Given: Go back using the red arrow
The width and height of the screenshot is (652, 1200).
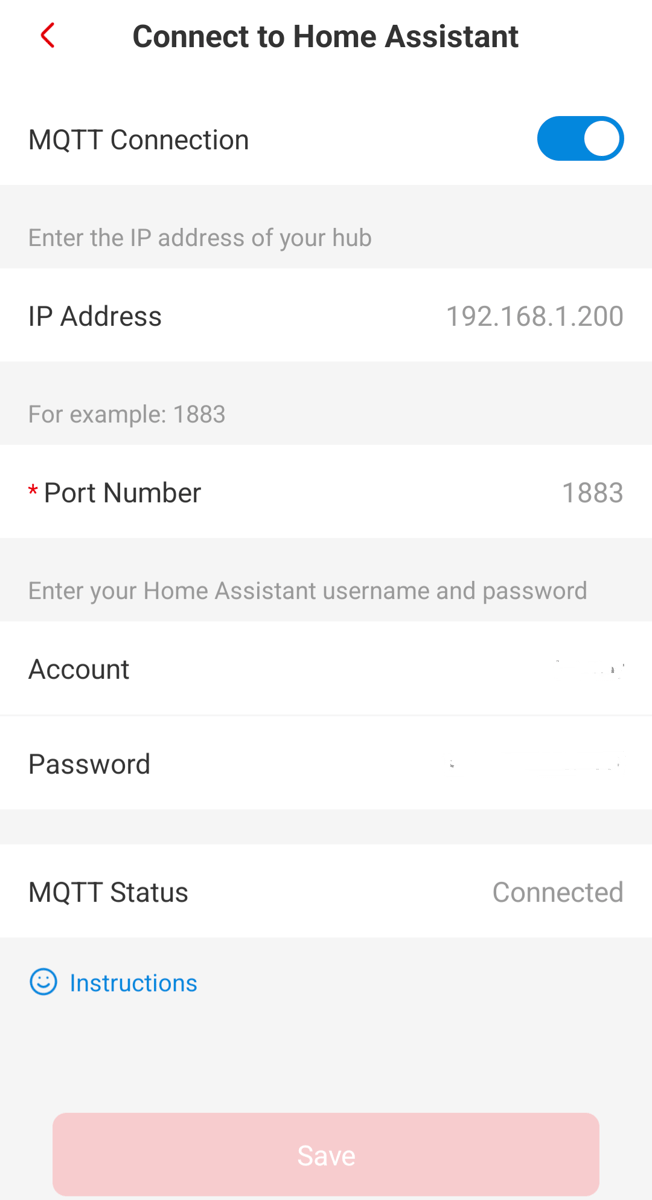Looking at the screenshot, I should point(47,36).
